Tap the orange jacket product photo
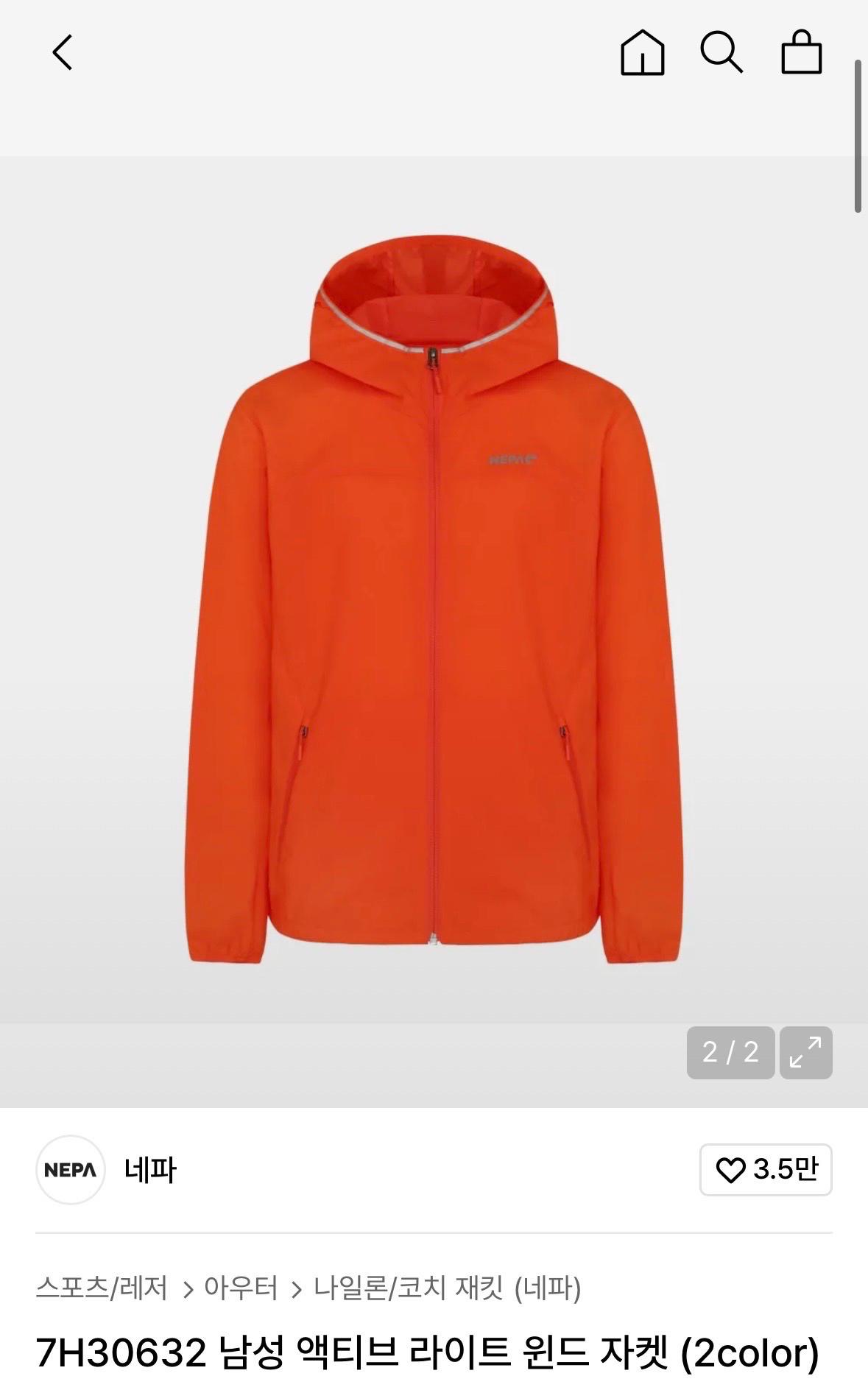868x1390 pixels. pos(434,598)
